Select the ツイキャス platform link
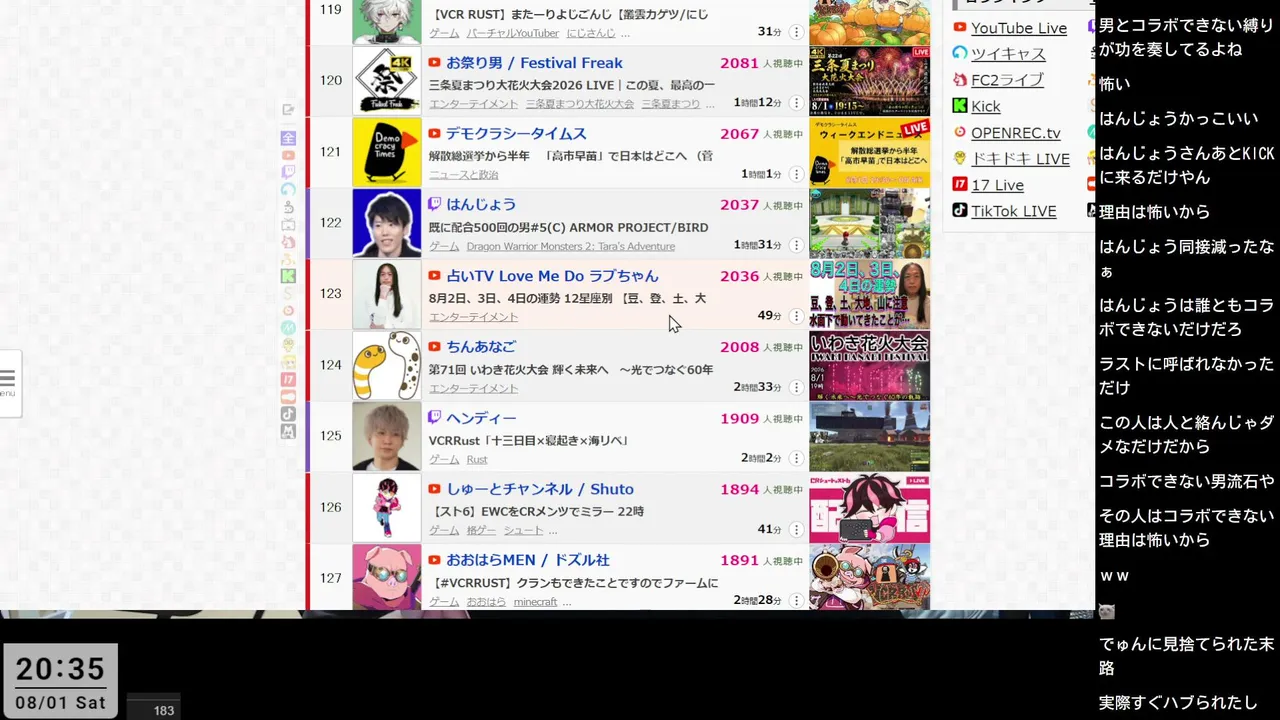Viewport: 1280px width, 720px height. 1008,54
